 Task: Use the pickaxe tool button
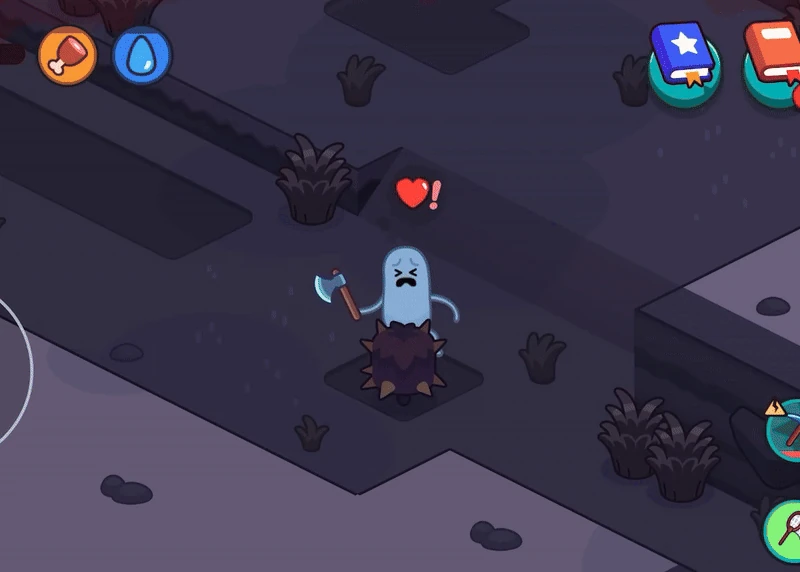pyautogui.click(x=784, y=431)
